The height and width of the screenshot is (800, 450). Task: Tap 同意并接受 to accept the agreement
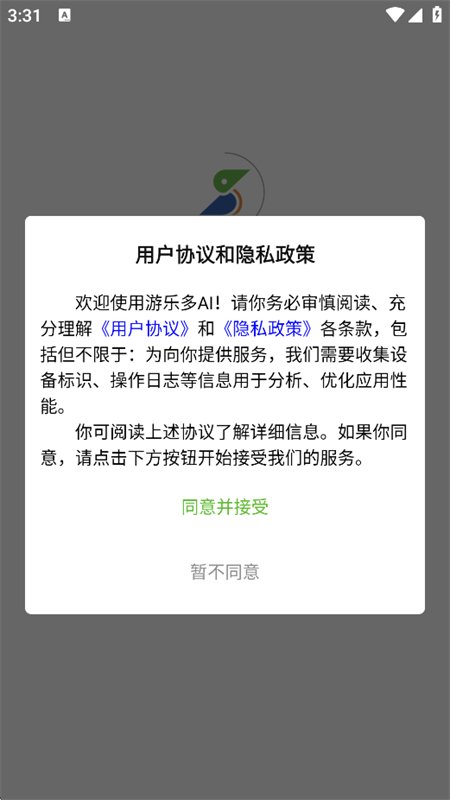pos(225,507)
